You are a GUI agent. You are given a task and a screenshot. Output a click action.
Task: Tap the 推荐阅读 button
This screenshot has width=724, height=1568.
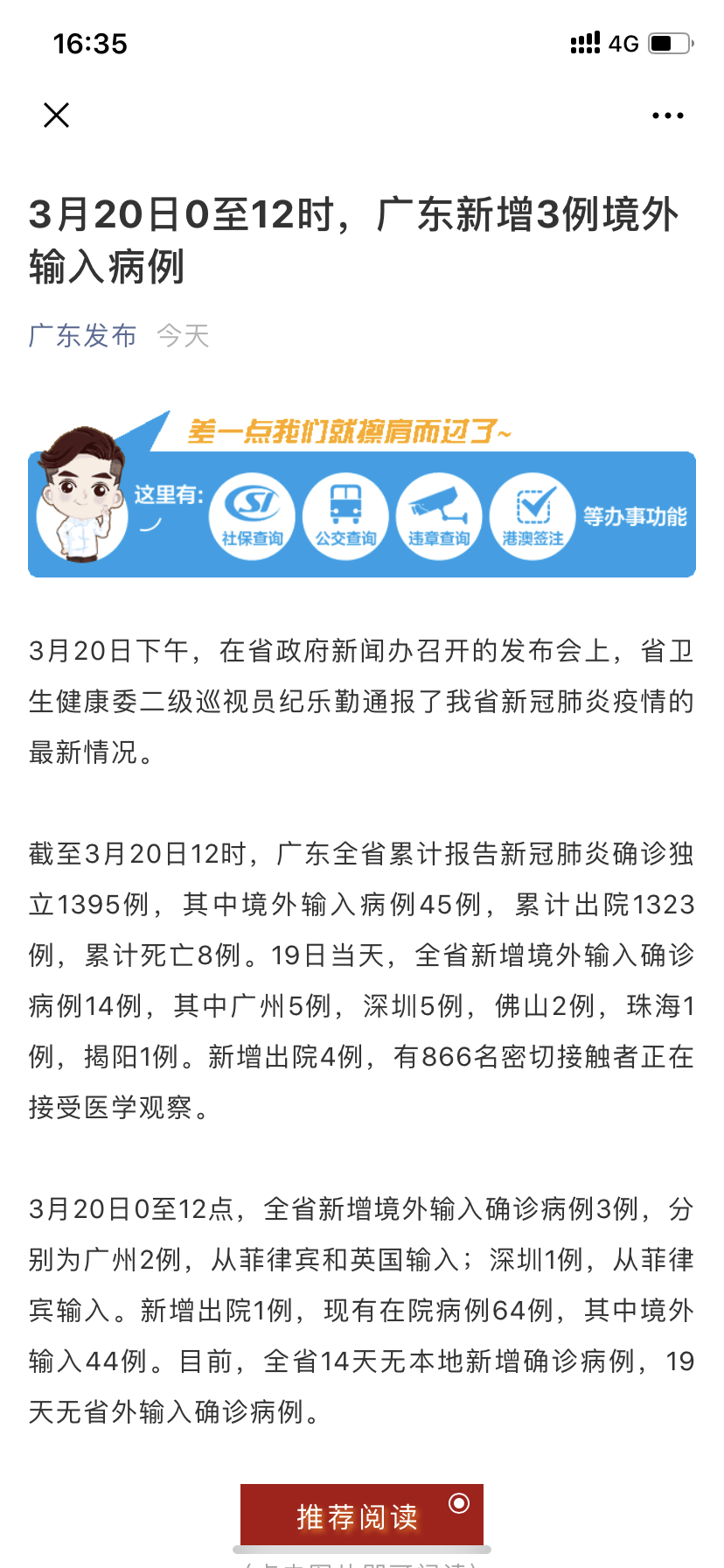pos(361,1515)
